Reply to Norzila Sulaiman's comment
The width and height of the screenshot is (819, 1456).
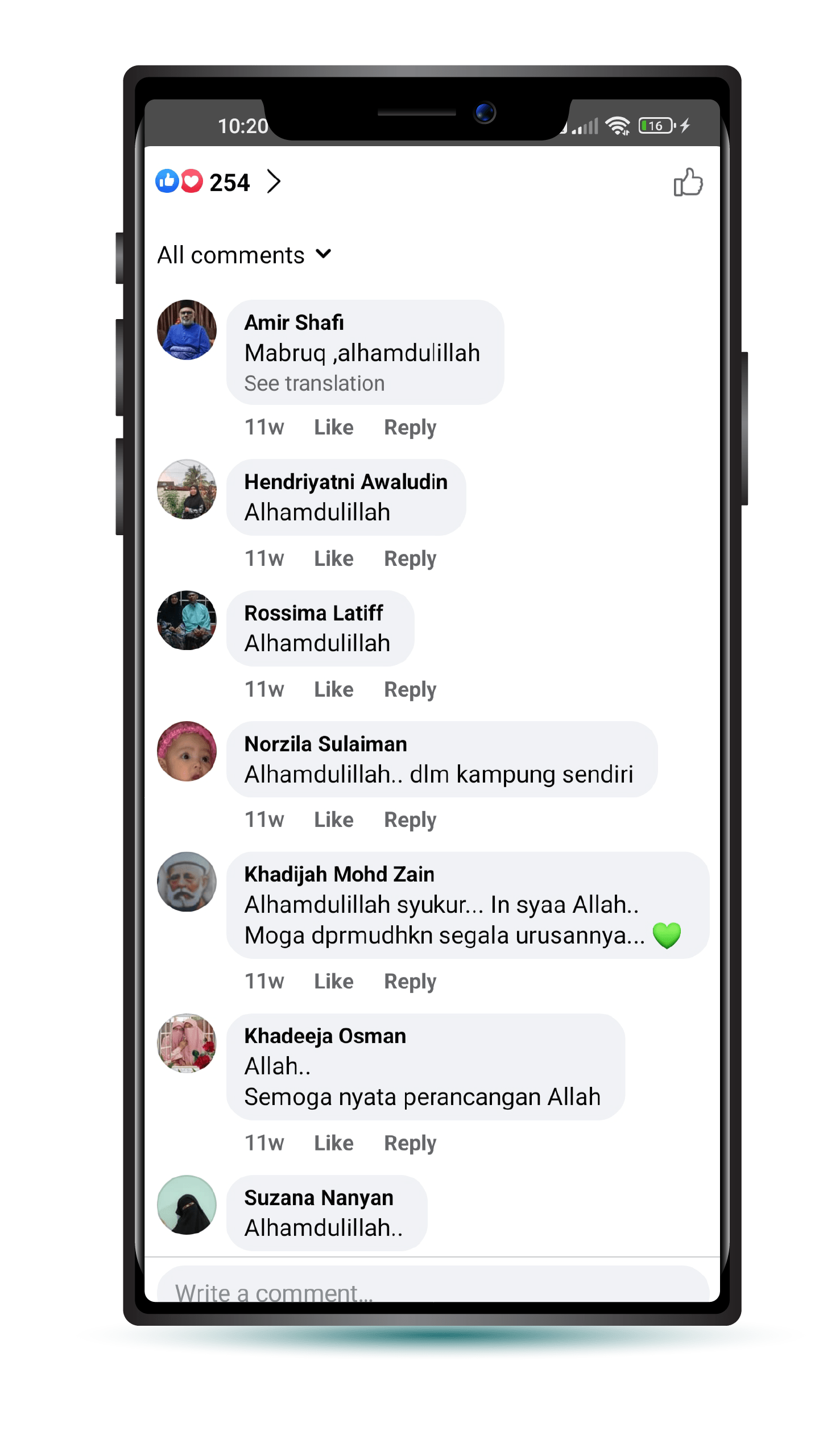(x=409, y=820)
